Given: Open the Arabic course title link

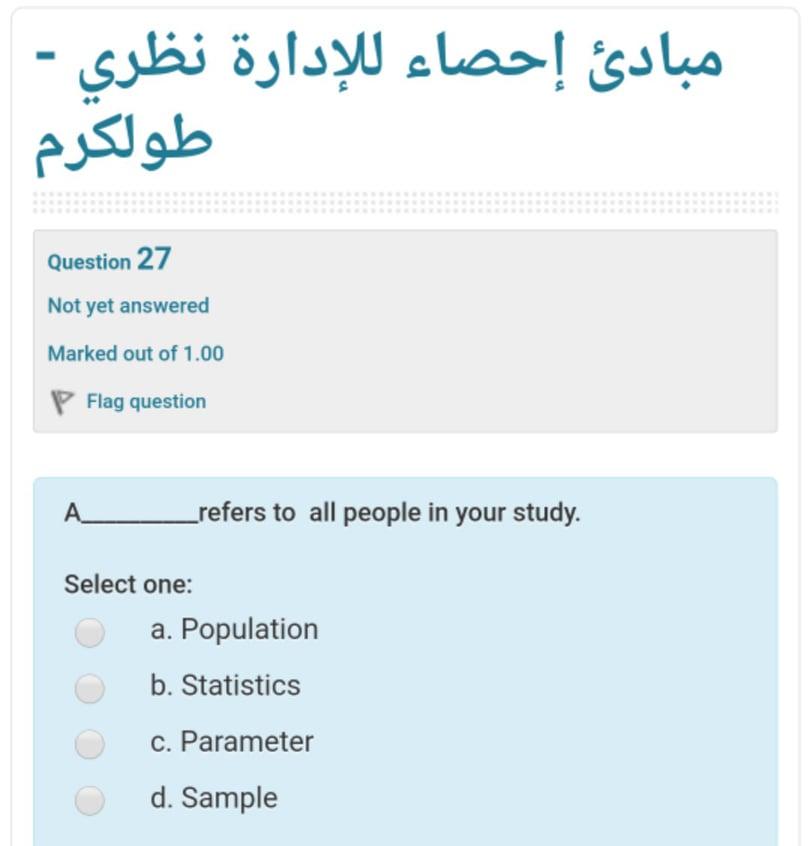Looking at the screenshot, I should point(378,103).
